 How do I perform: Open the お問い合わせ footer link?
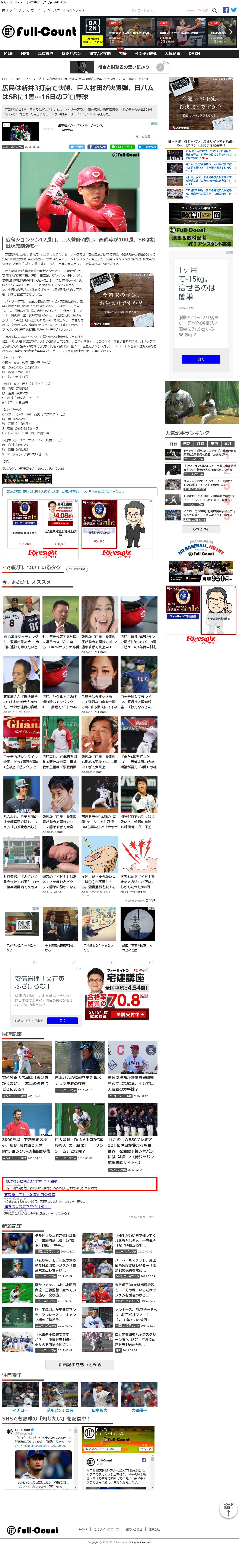click(x=133, y=1530)
